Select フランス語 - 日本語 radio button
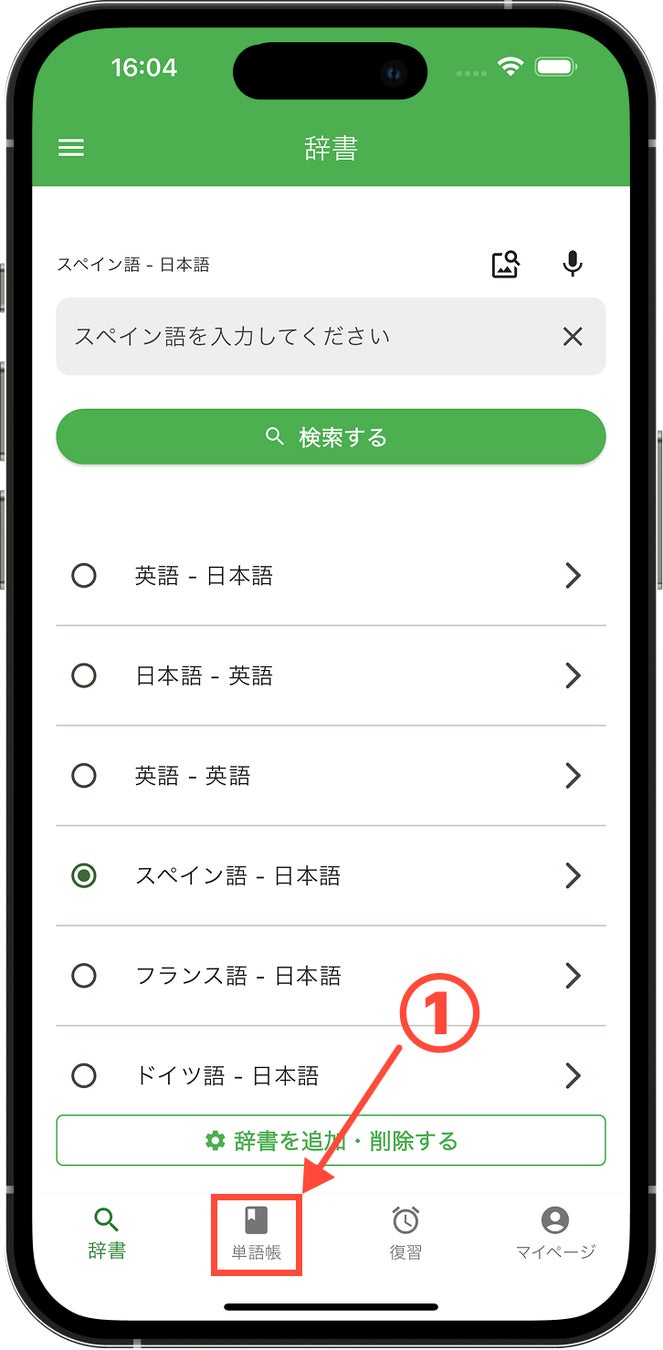The height and width of the screenshot is (1350, 663). [84, 976]
